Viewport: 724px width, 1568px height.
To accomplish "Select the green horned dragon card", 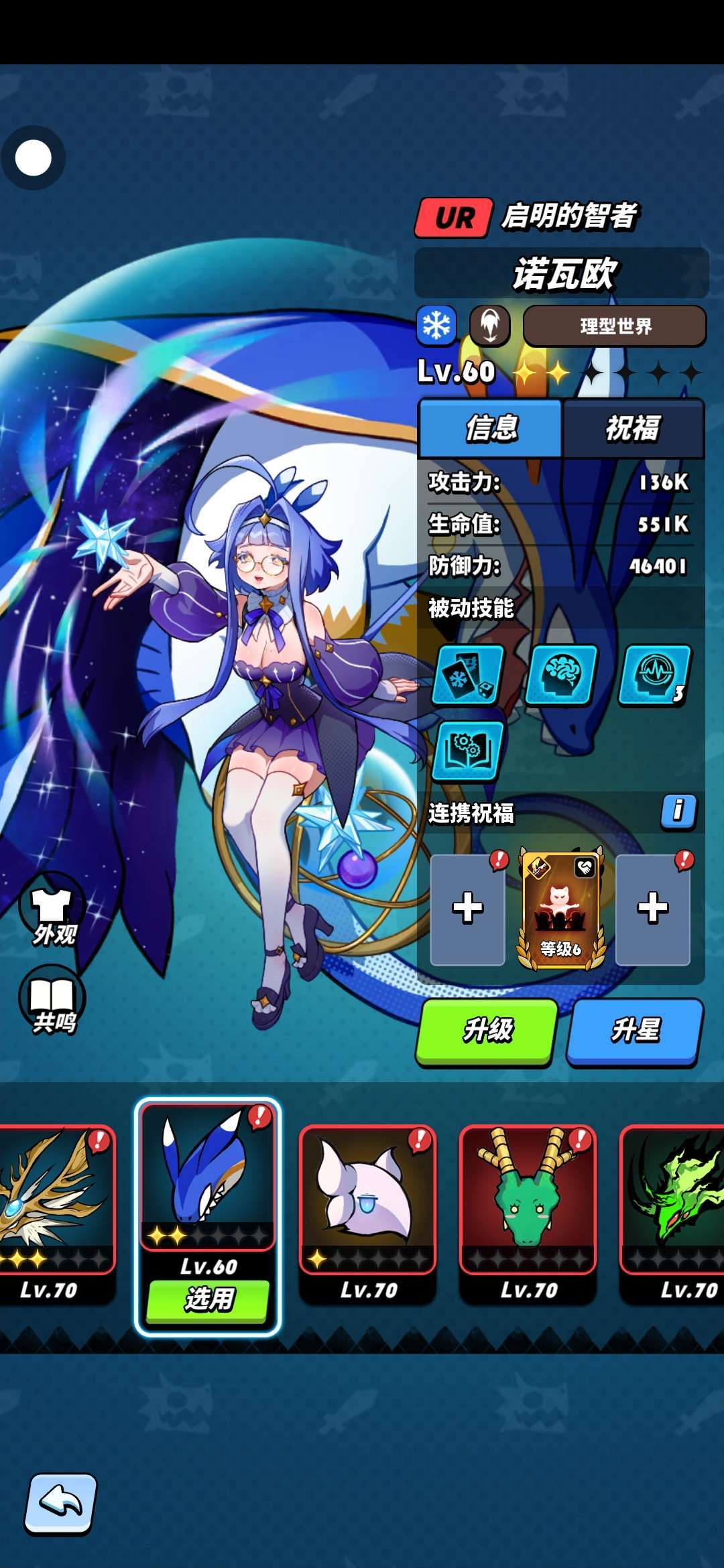I will 528,1199.
